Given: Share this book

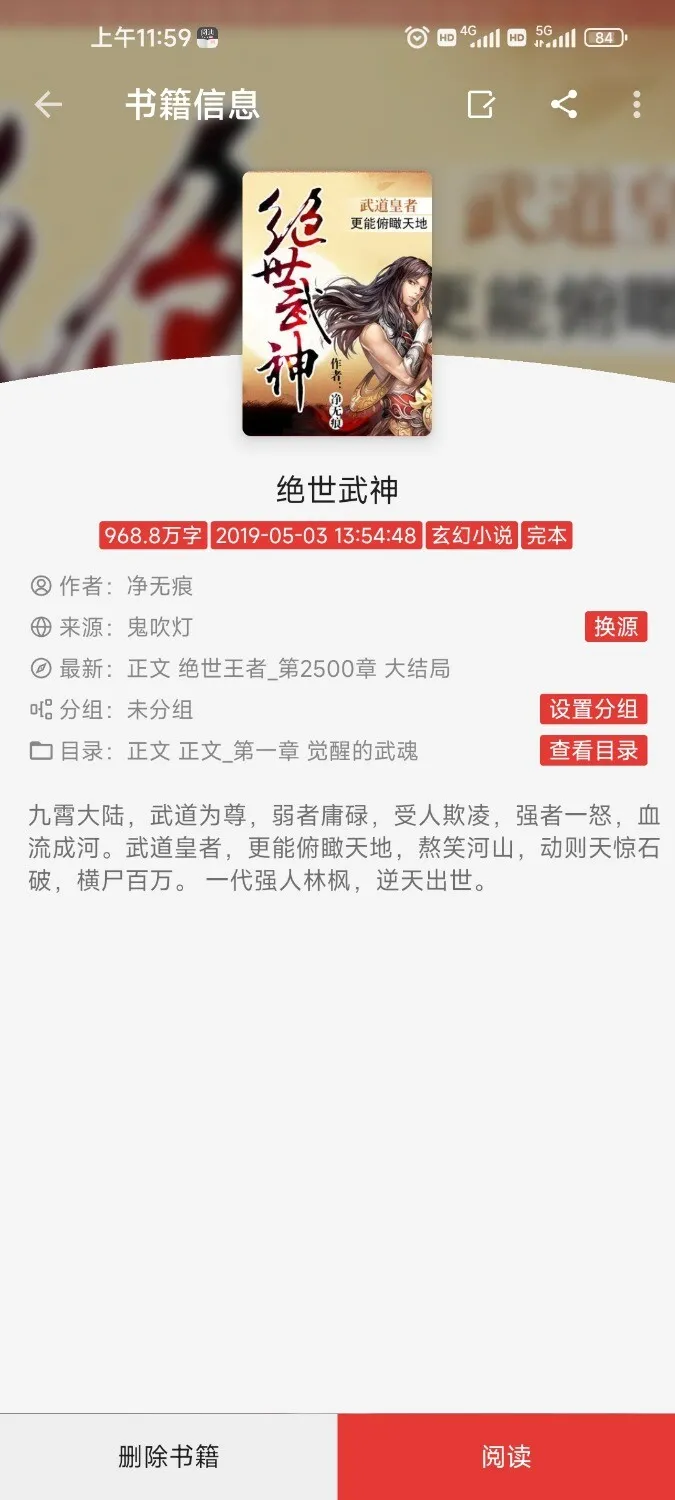Looking at the screenshot, I should [564, 104].
